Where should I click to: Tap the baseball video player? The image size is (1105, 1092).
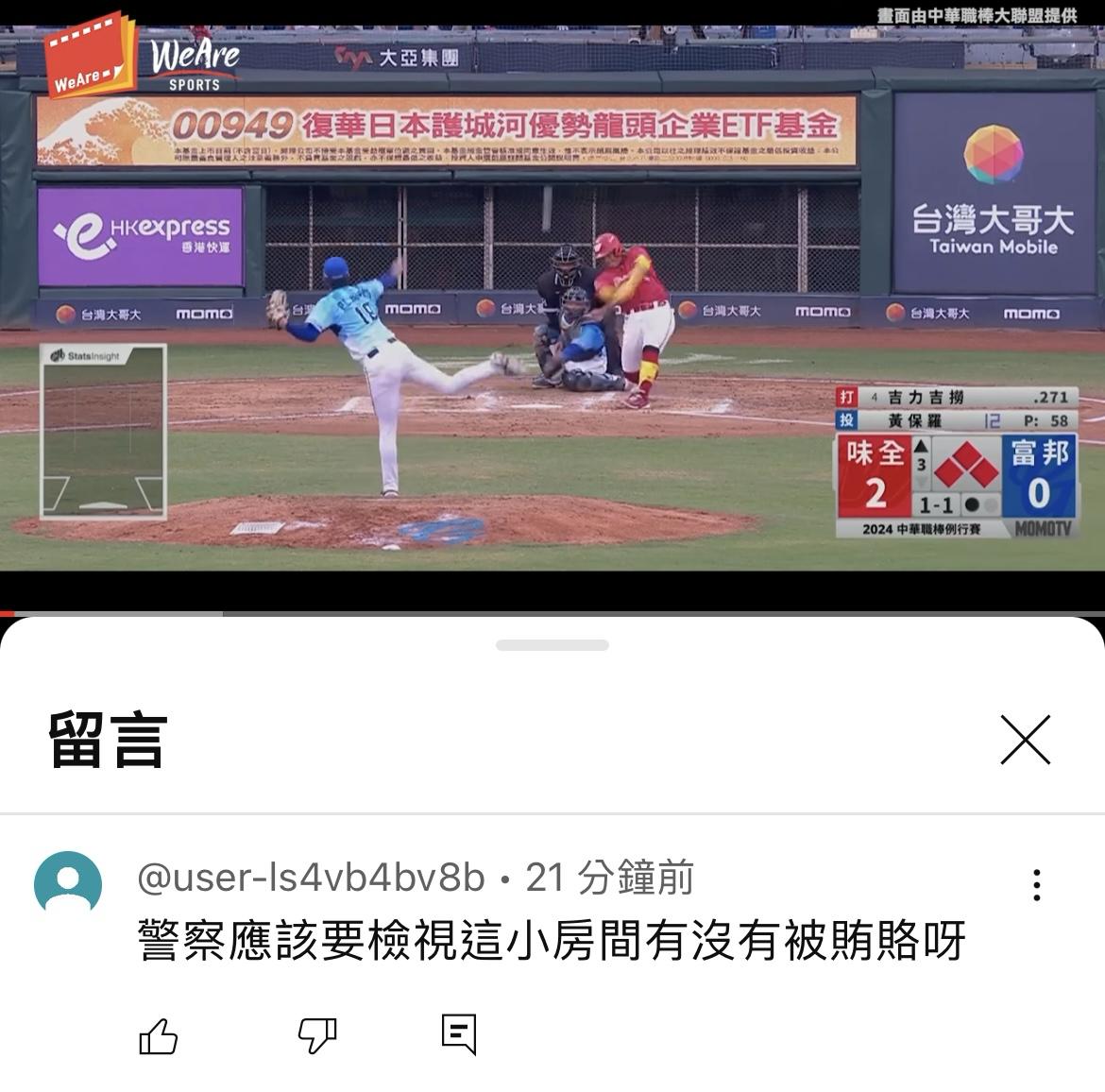point(552,302)
